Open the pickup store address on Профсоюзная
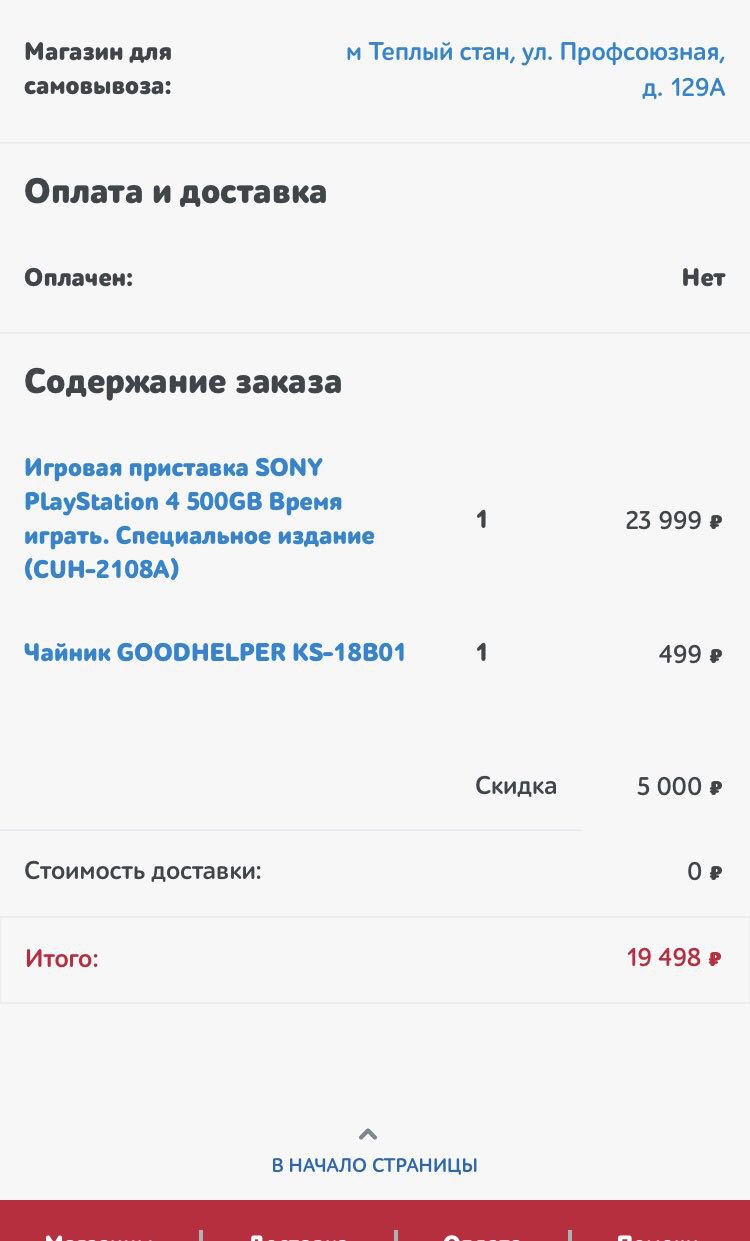 tap(535, 69)
